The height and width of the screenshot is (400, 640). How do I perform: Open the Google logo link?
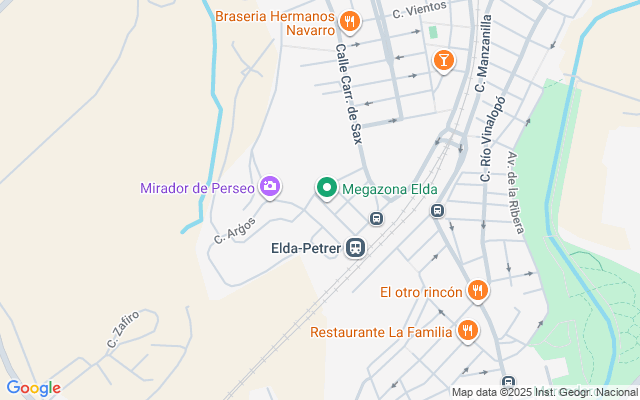click(33, 388)
